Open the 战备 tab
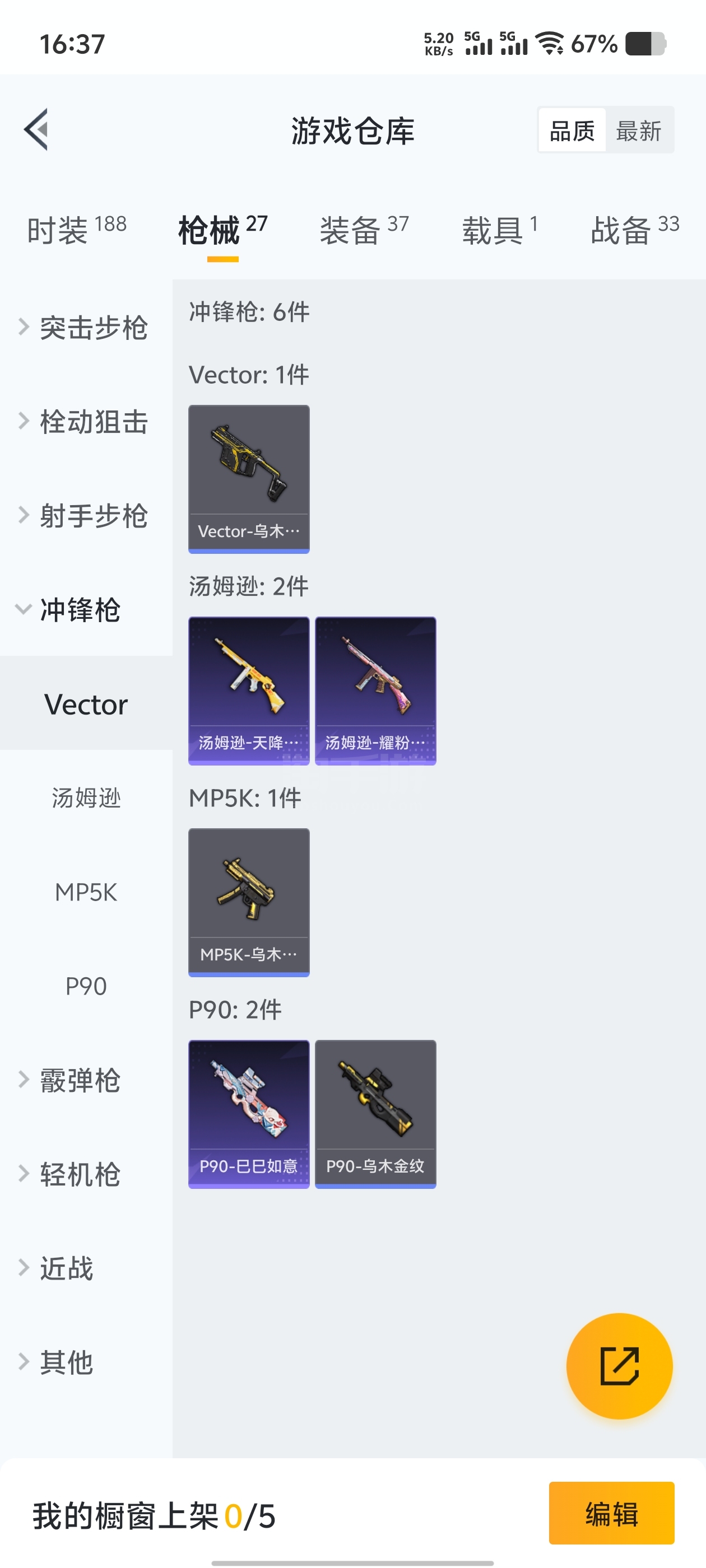This screenshot has height=1568, width=706. coord(635,230)
